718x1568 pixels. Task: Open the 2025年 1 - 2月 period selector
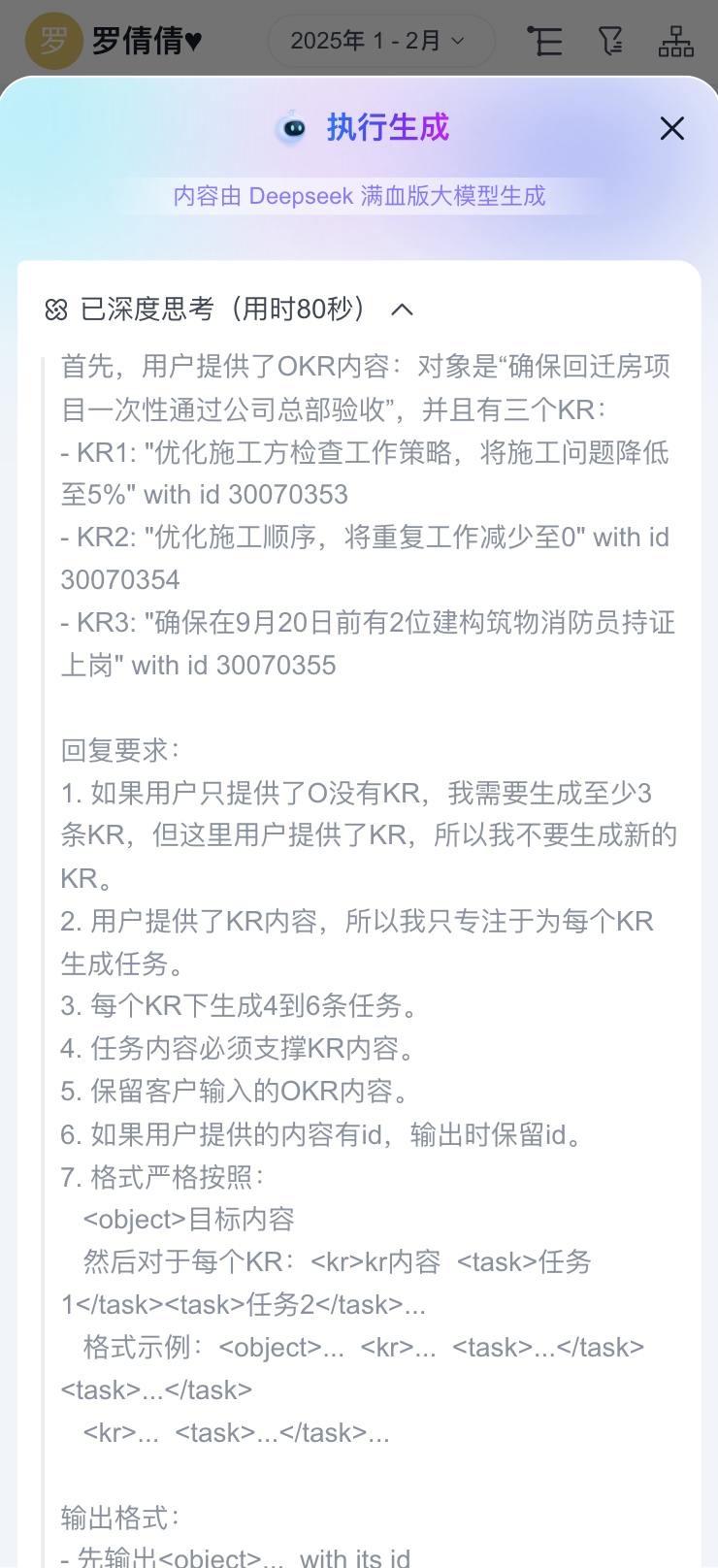(x=380, y=41)
